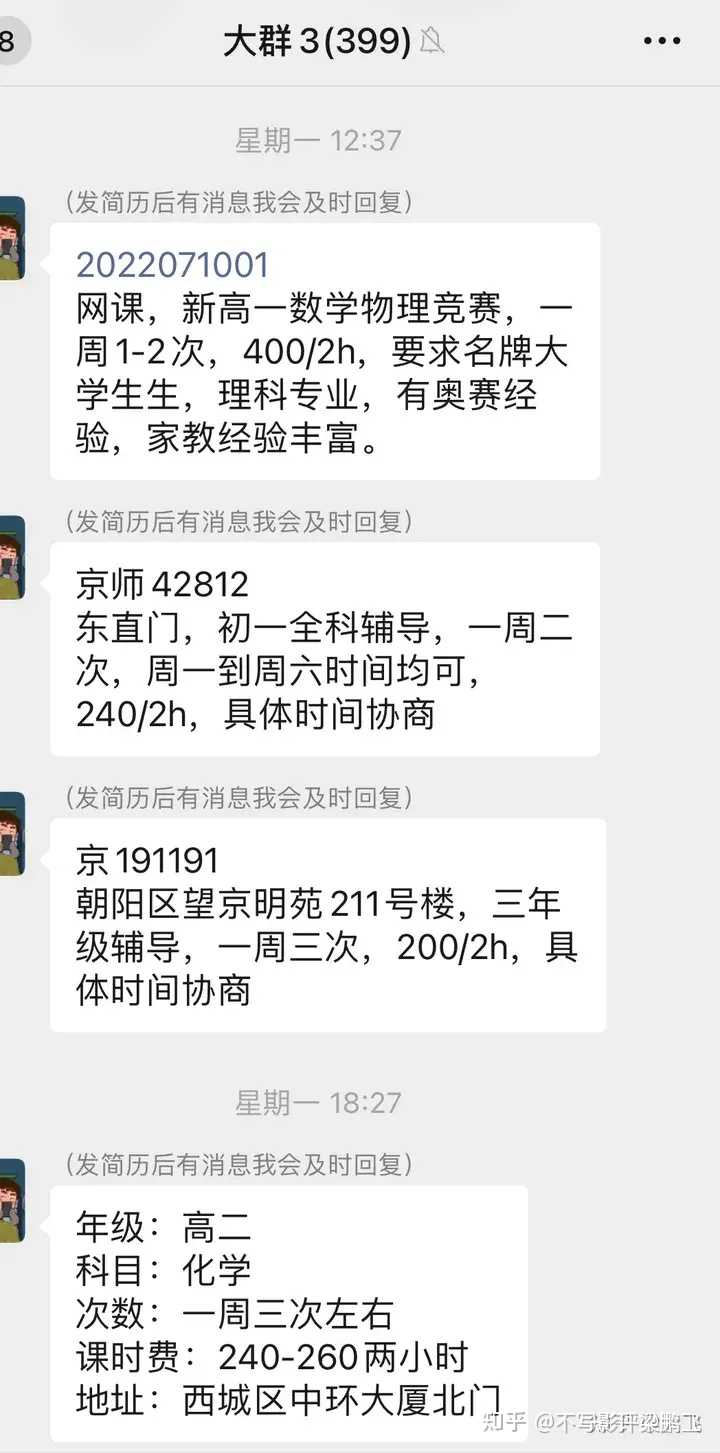Open sender avatar beside the 高二化学 message
720x1453 pixels.
coord(11,1201)
